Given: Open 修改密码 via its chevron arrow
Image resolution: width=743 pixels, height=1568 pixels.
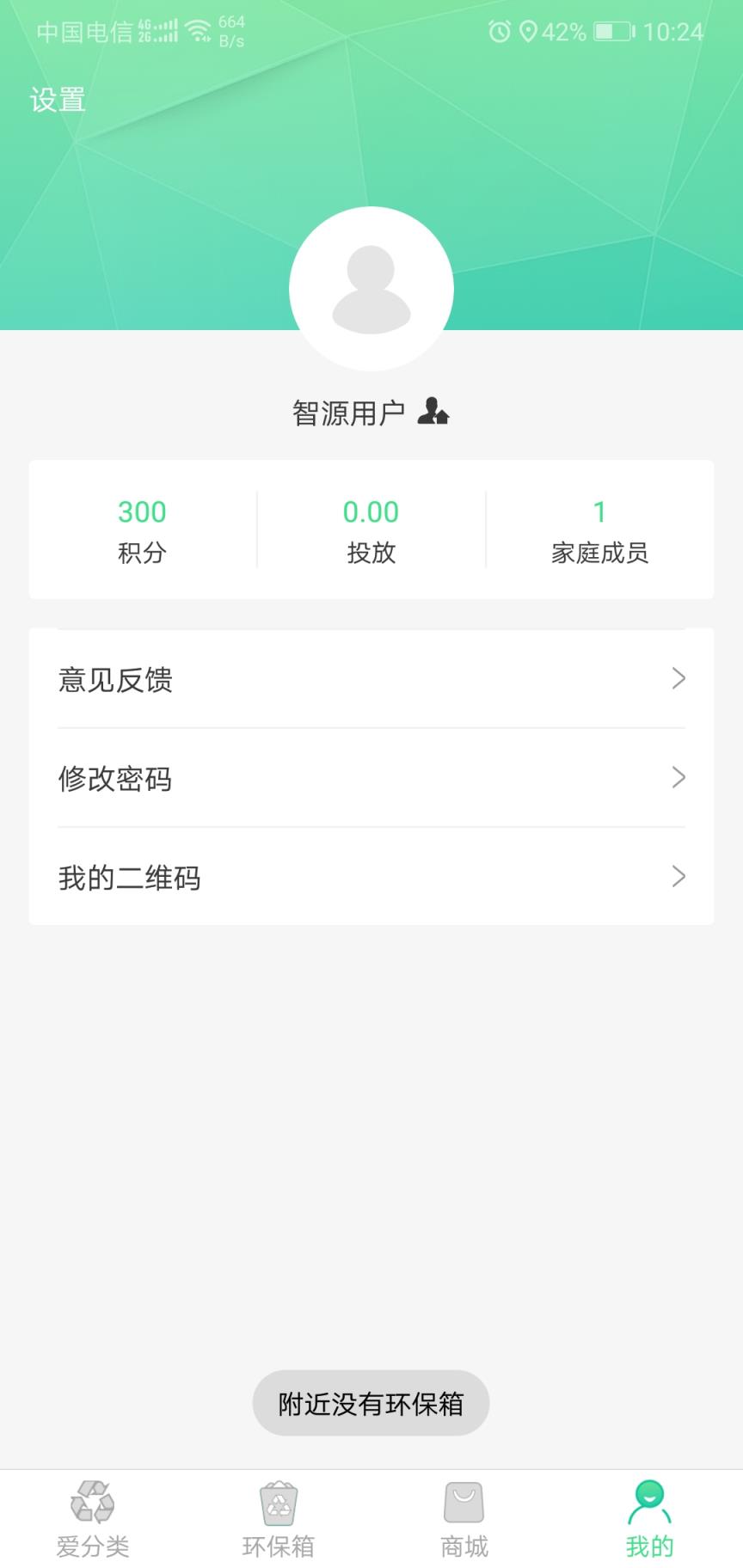Looking at the screenshot, I should click(679, 778).
